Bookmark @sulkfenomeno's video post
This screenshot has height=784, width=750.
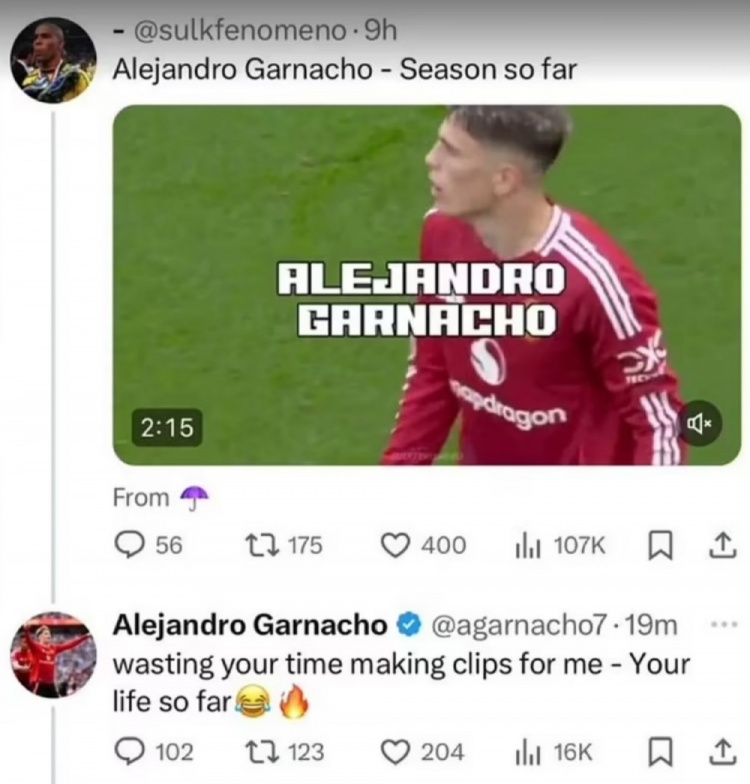click(659, 545)
